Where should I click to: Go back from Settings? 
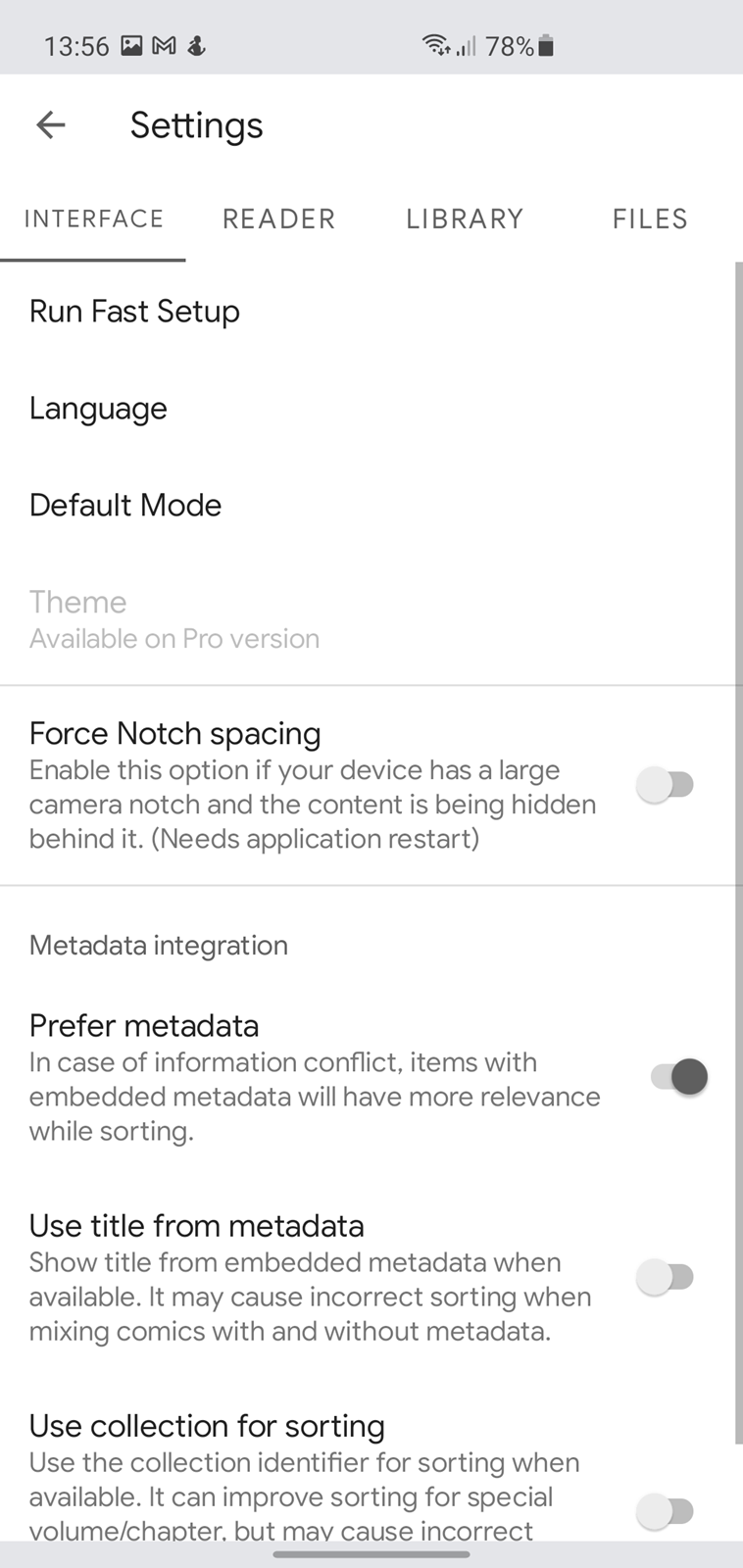[50, 125]
